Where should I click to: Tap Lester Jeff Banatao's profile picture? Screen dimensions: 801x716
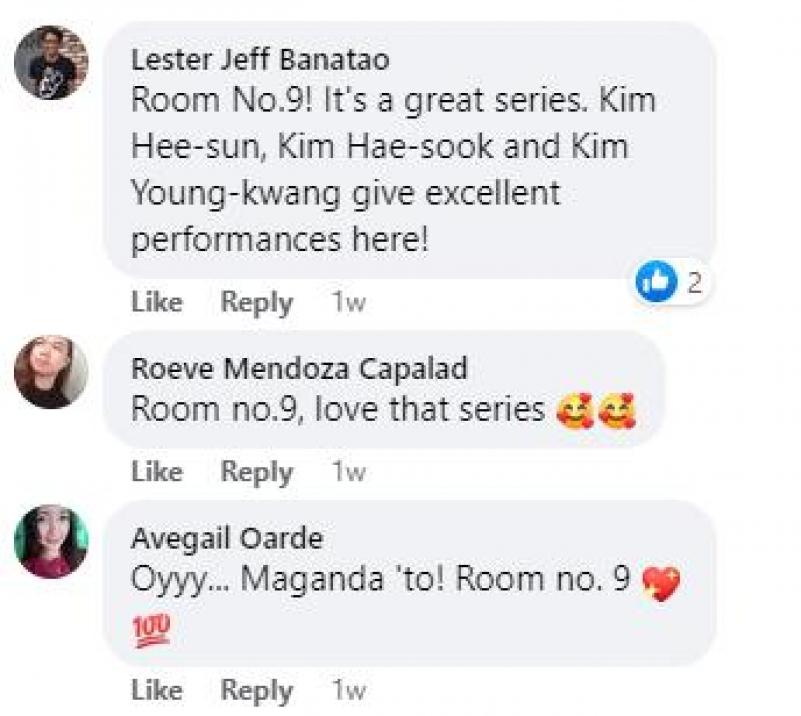click(x=51, y=62)
